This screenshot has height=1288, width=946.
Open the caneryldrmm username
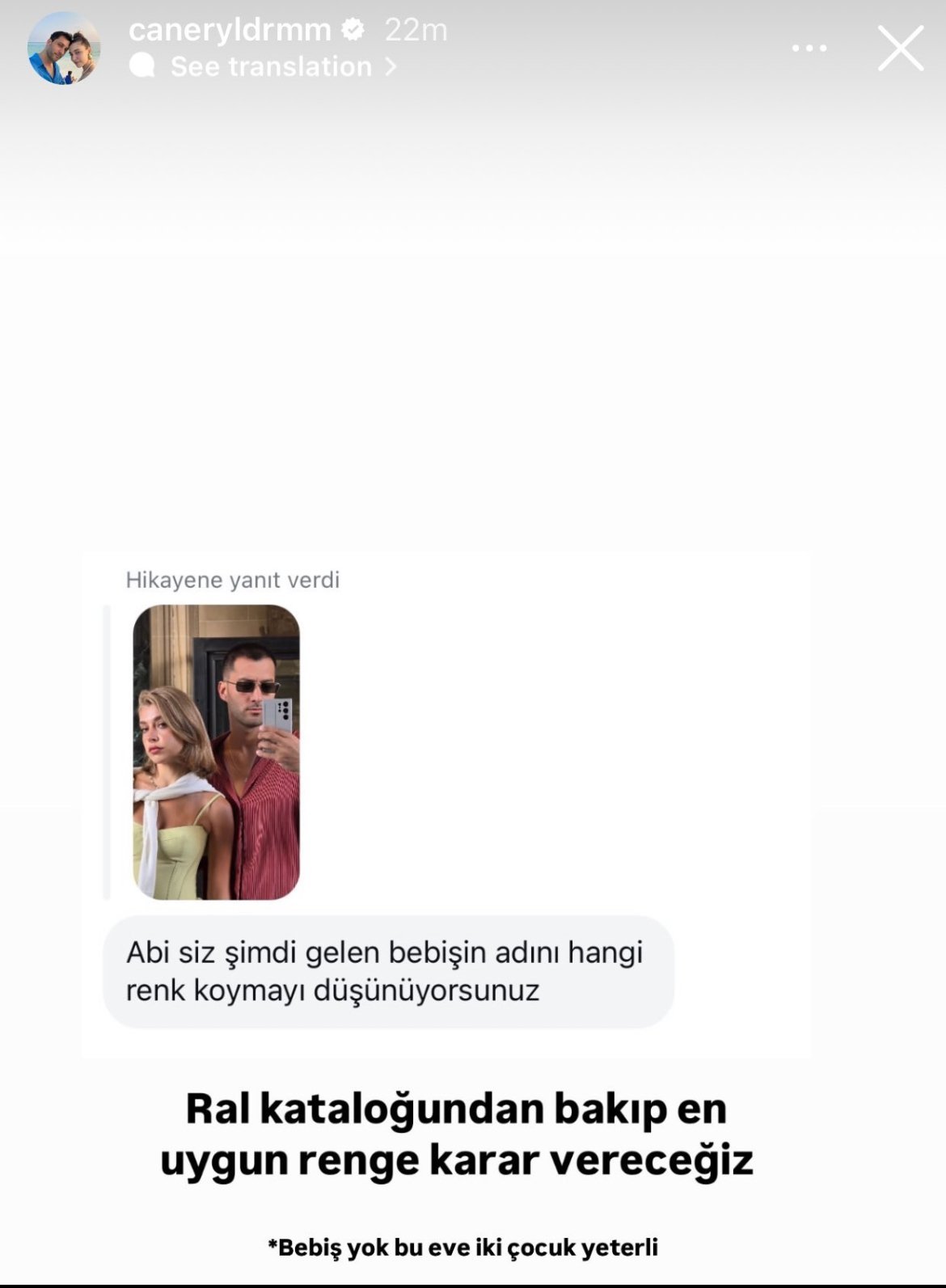(230, 30)
